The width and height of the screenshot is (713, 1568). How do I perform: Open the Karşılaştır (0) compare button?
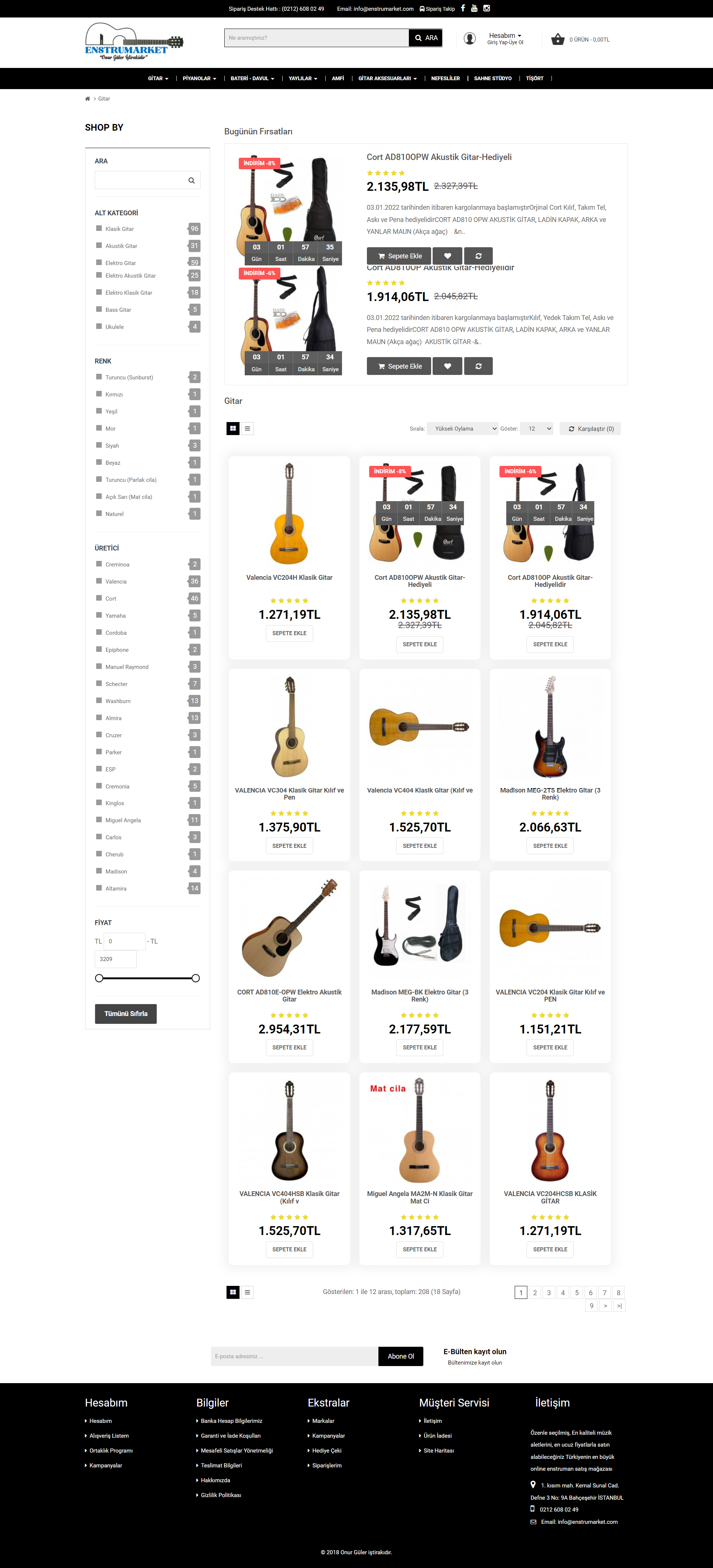click(590, 428)
